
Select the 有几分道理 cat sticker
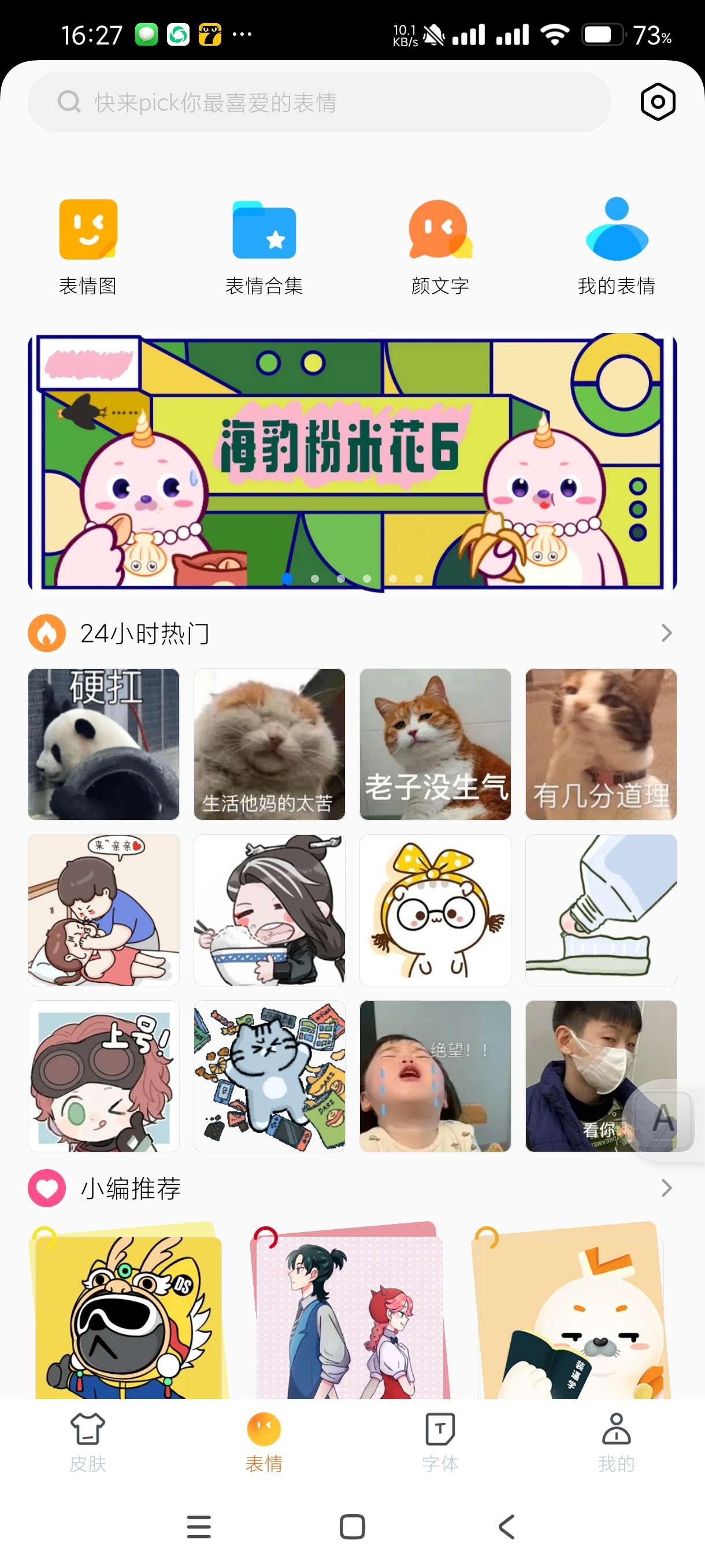(x=601, y=744)
